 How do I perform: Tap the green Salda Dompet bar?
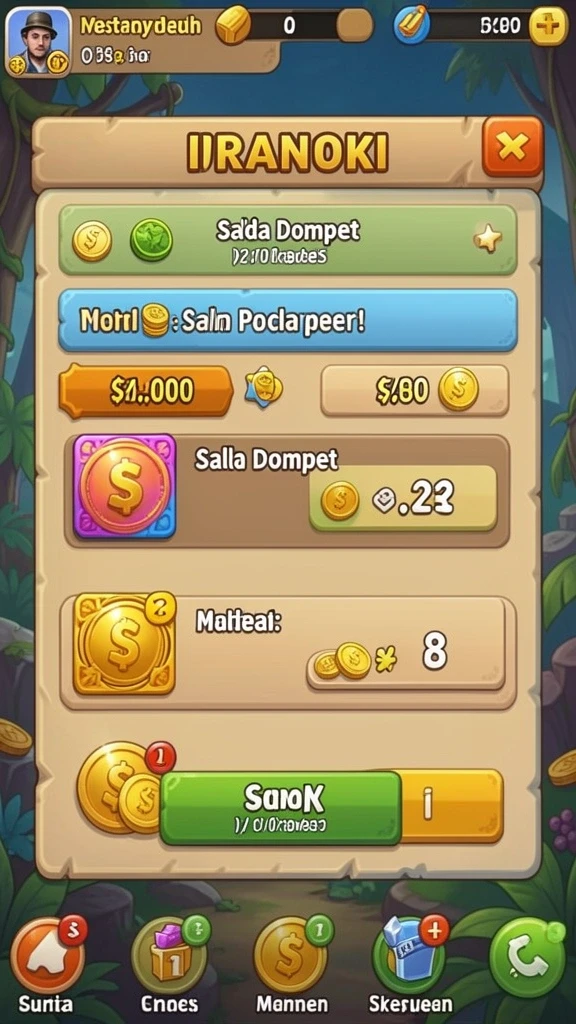[x=287, y=240]
